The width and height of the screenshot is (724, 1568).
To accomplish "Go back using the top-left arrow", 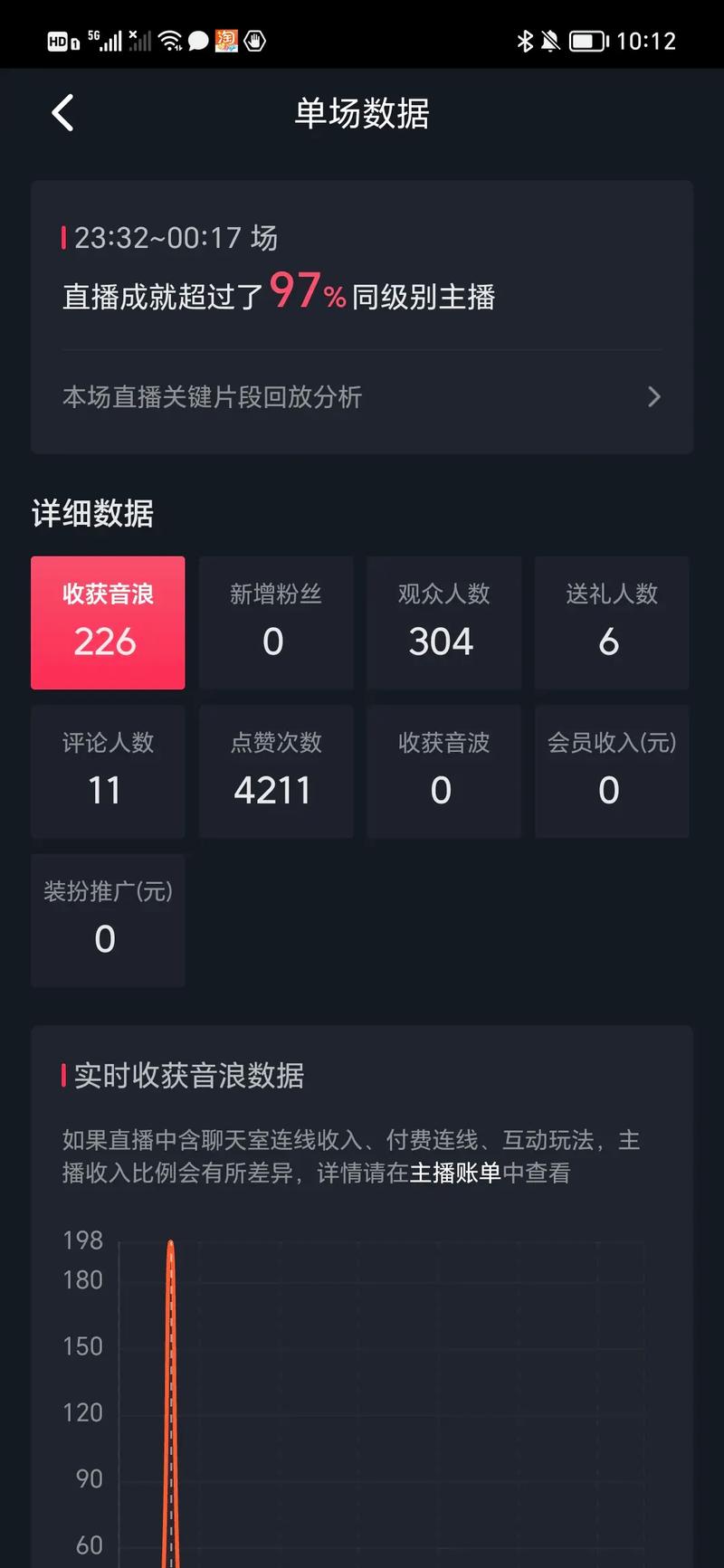I will click(x=62, y=113).
